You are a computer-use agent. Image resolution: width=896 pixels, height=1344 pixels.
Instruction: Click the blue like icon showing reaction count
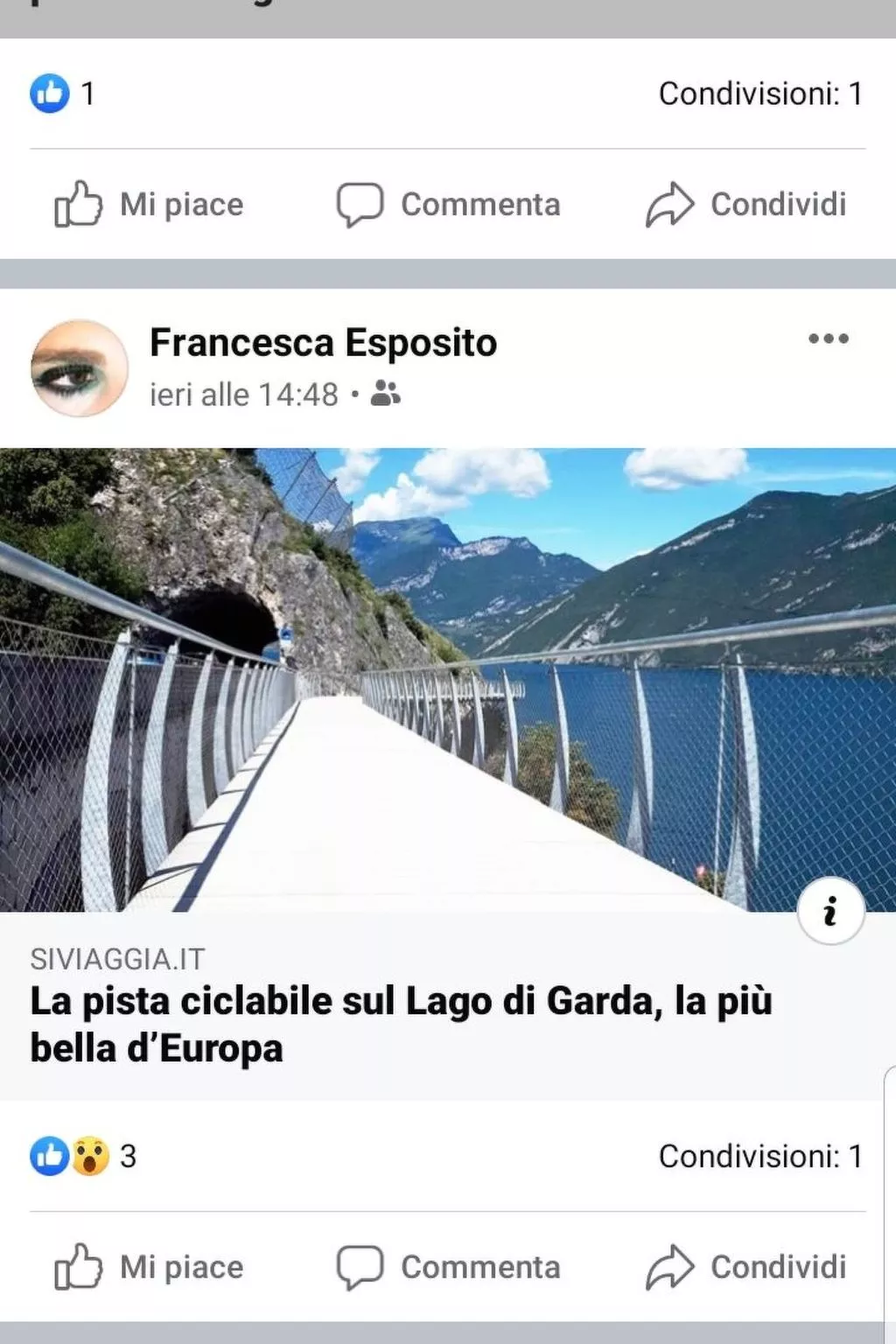(x=51, y=94)
